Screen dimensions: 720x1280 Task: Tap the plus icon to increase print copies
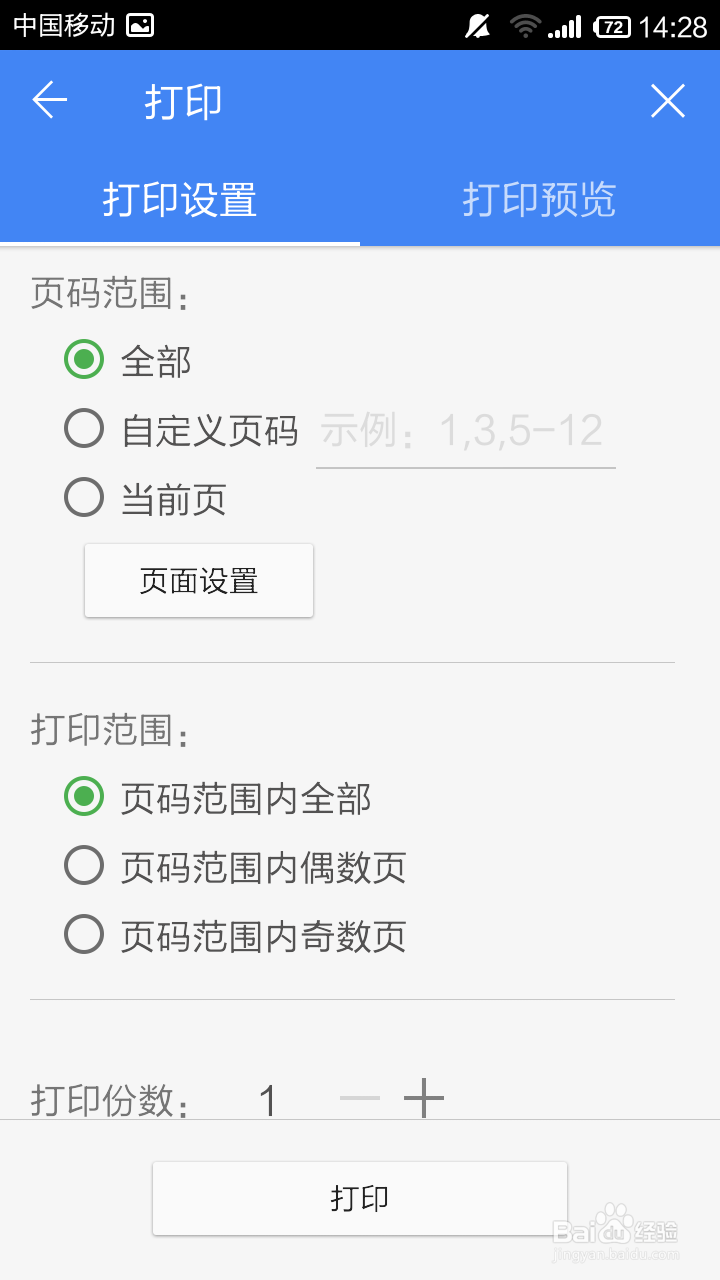click(426, 1097)
